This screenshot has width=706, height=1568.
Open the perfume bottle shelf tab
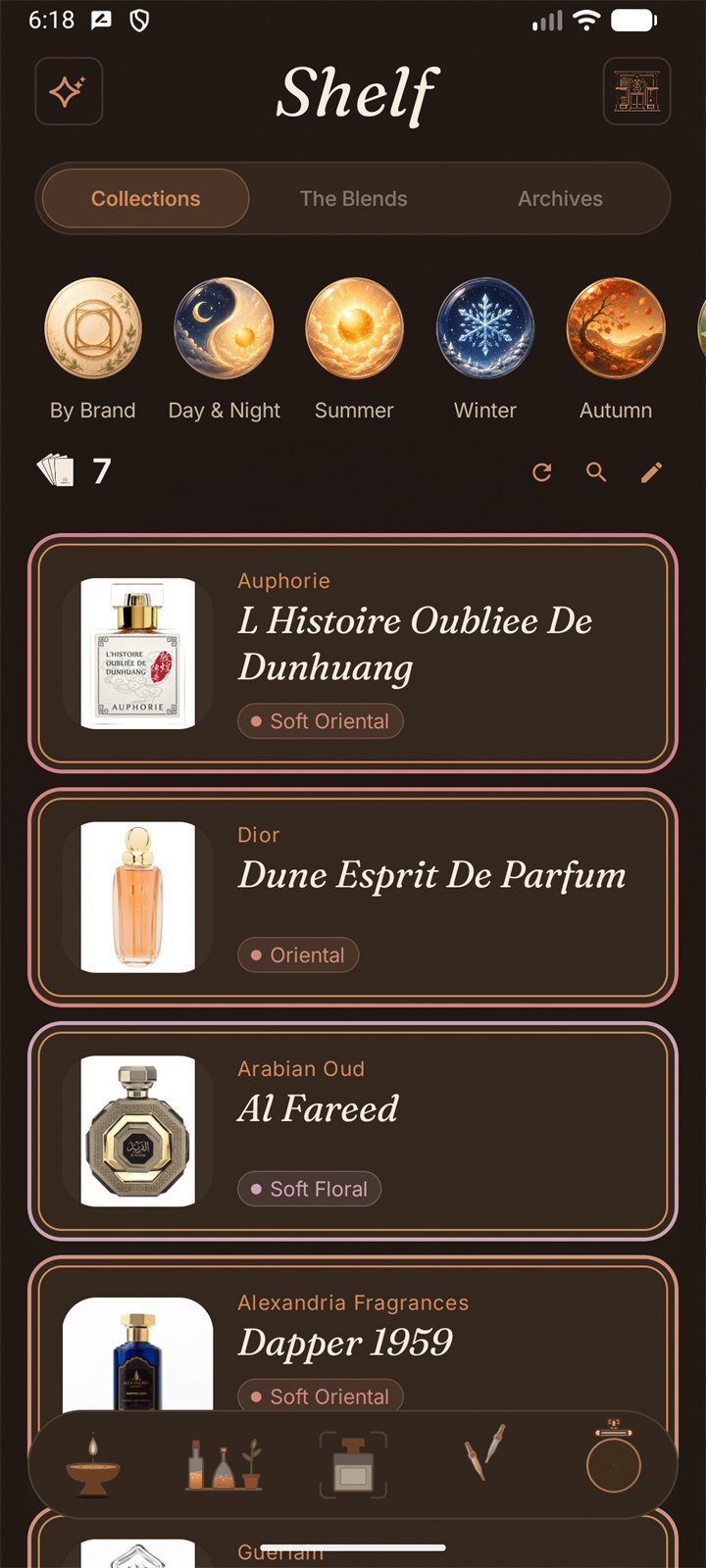pyautogui.click(x=353, y=1465)
